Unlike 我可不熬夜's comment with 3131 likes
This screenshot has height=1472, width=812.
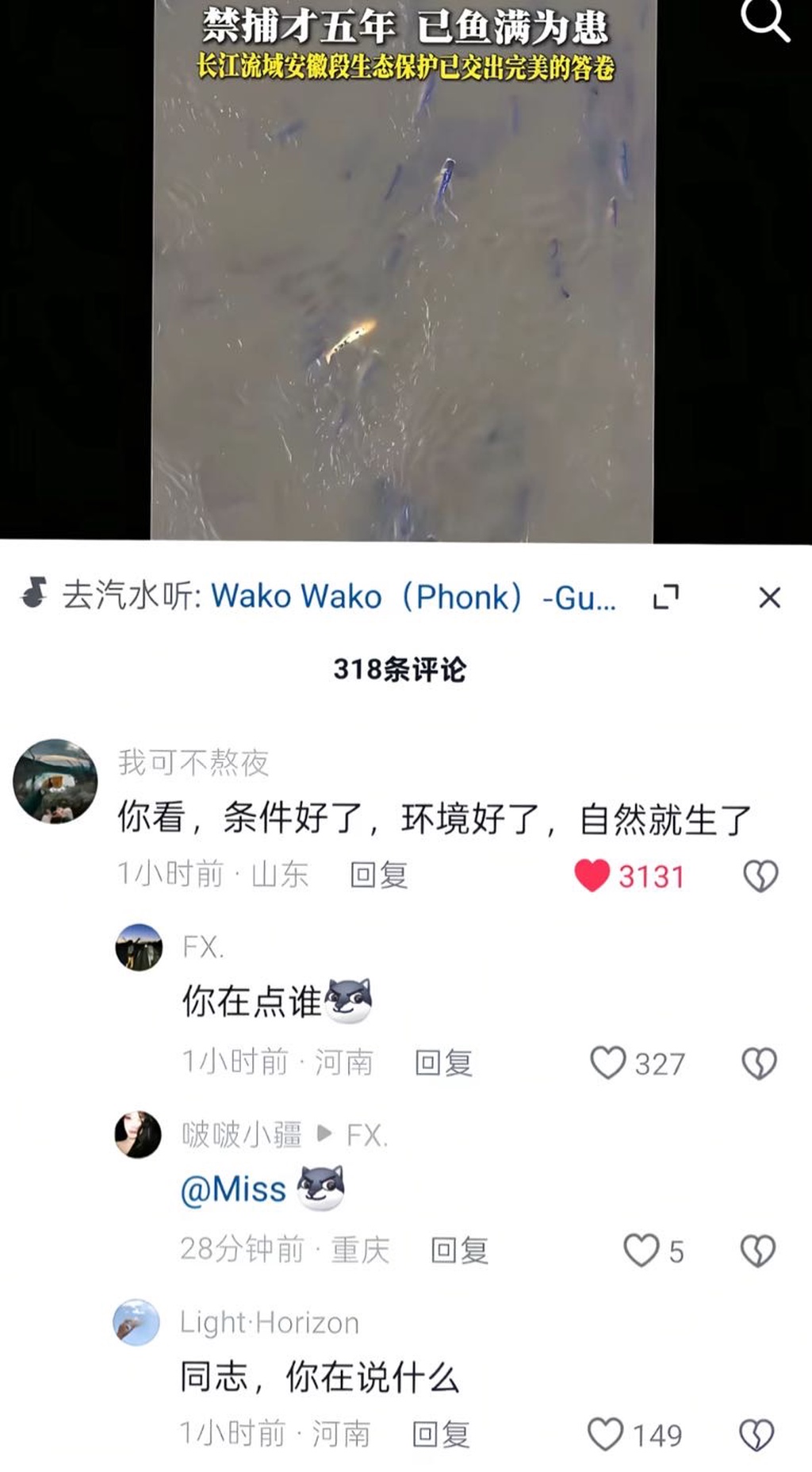point(592,876)
